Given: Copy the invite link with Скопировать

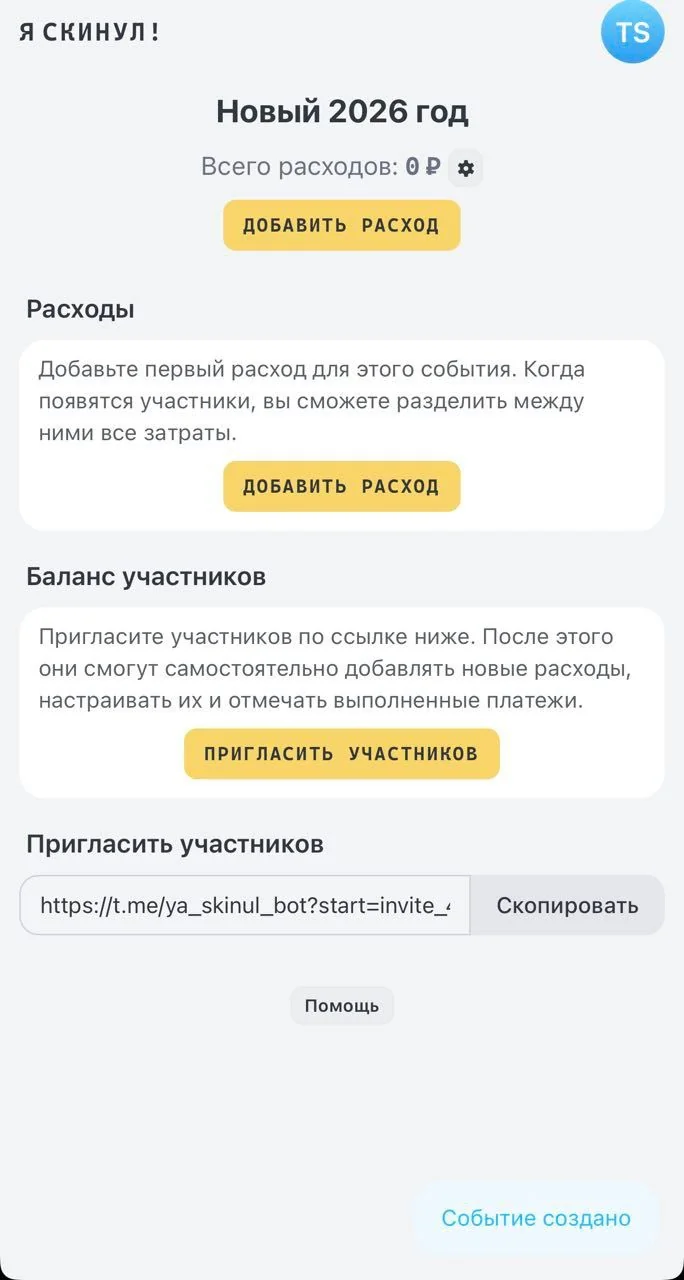Looking at the screenshot, I should (x=567, y=906).
